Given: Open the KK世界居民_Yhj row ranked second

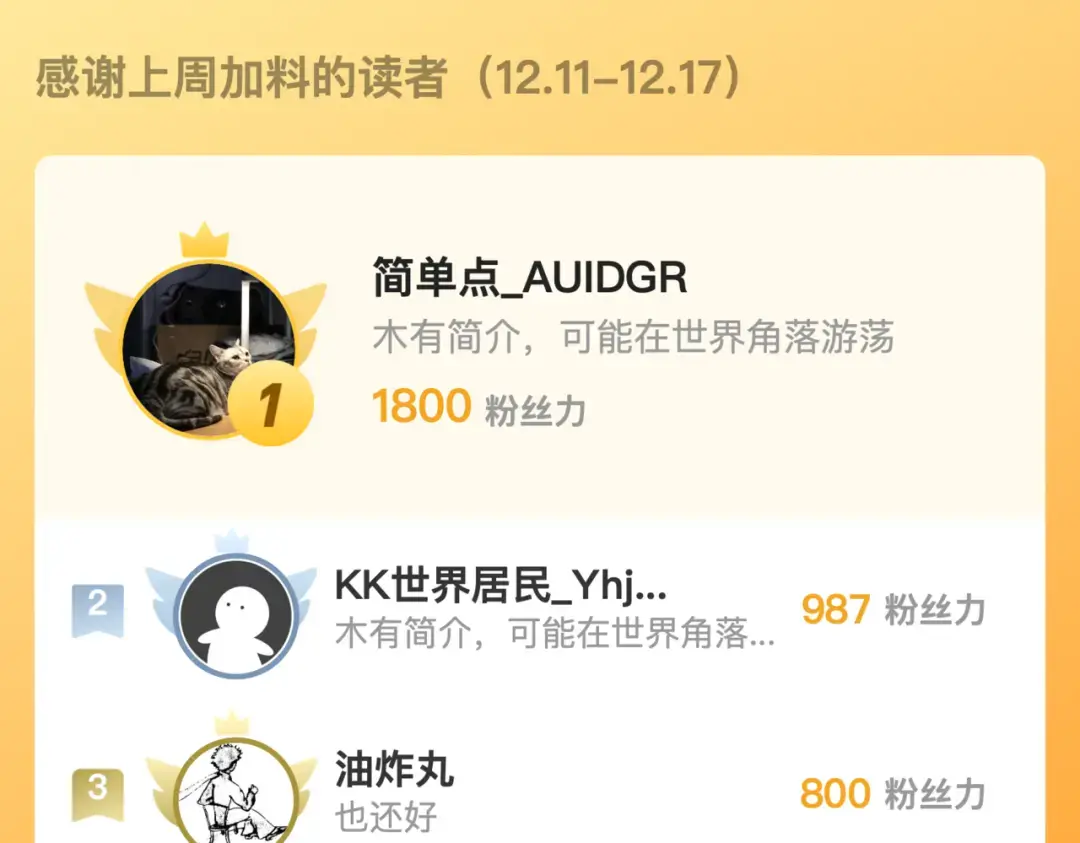Looking at the screenshot, I should [x=540, y=609].
